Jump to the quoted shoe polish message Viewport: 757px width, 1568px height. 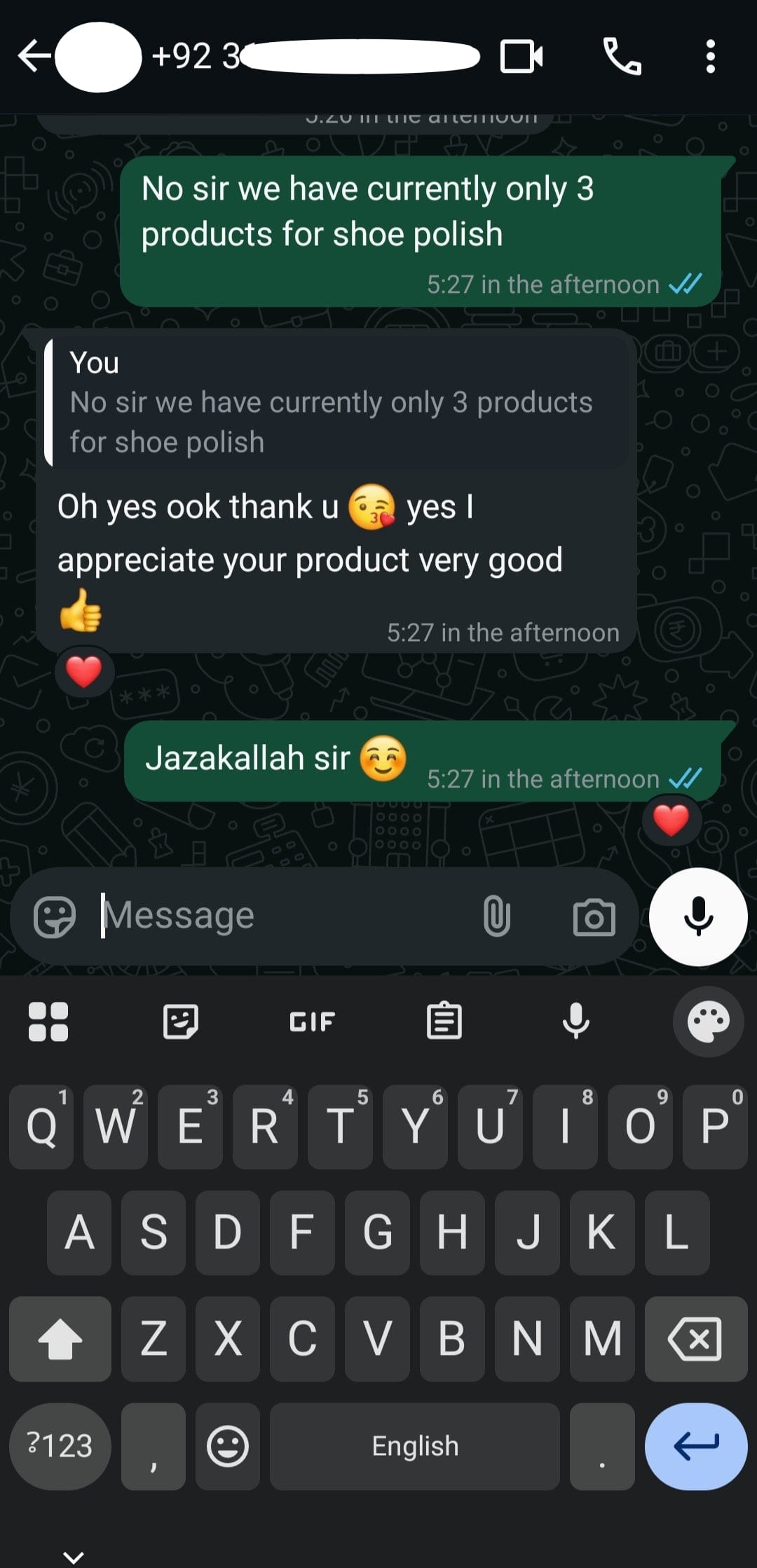[329, 403]
